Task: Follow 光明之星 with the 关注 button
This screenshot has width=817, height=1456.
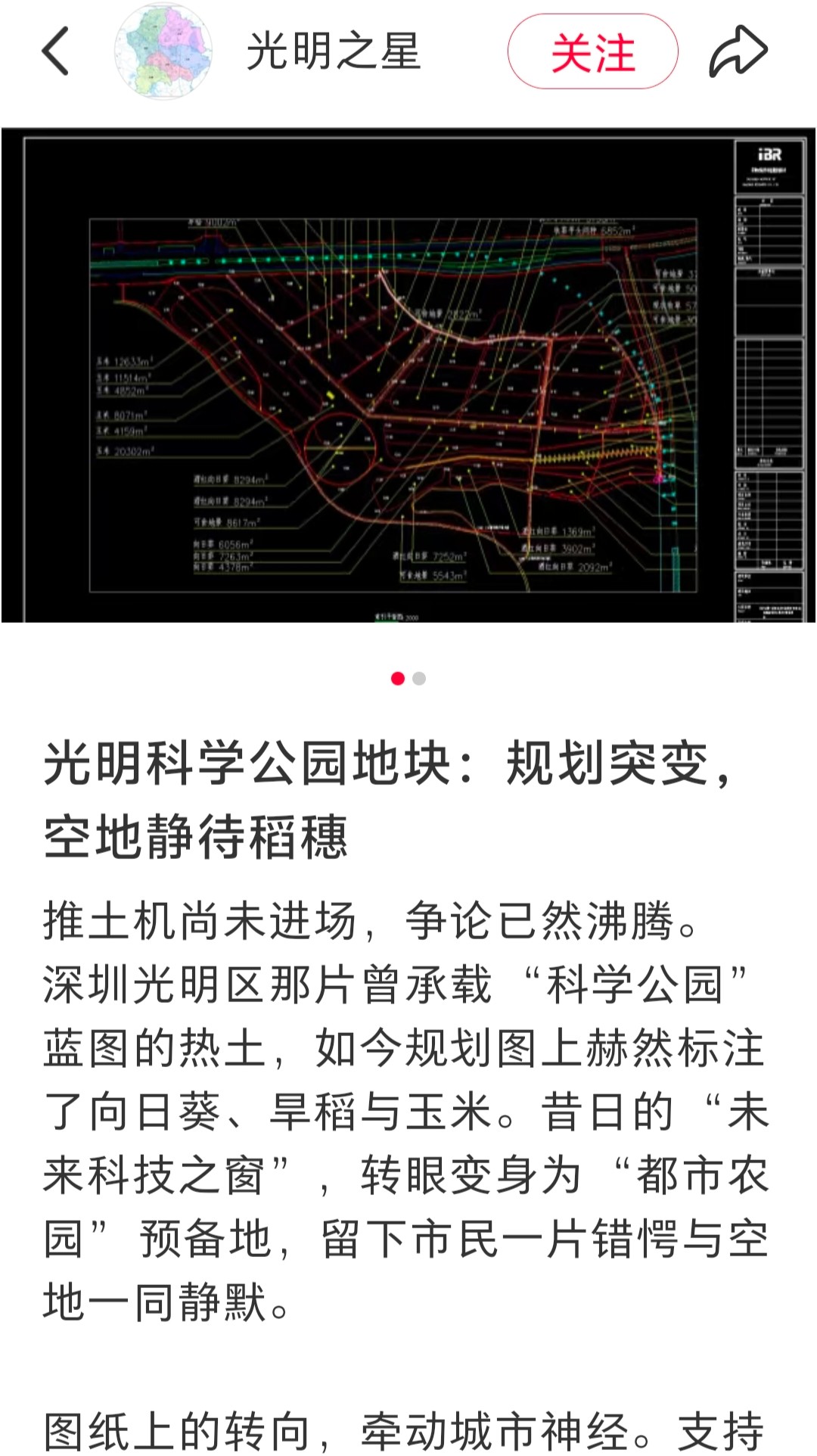Action: [x=592, y=51]
